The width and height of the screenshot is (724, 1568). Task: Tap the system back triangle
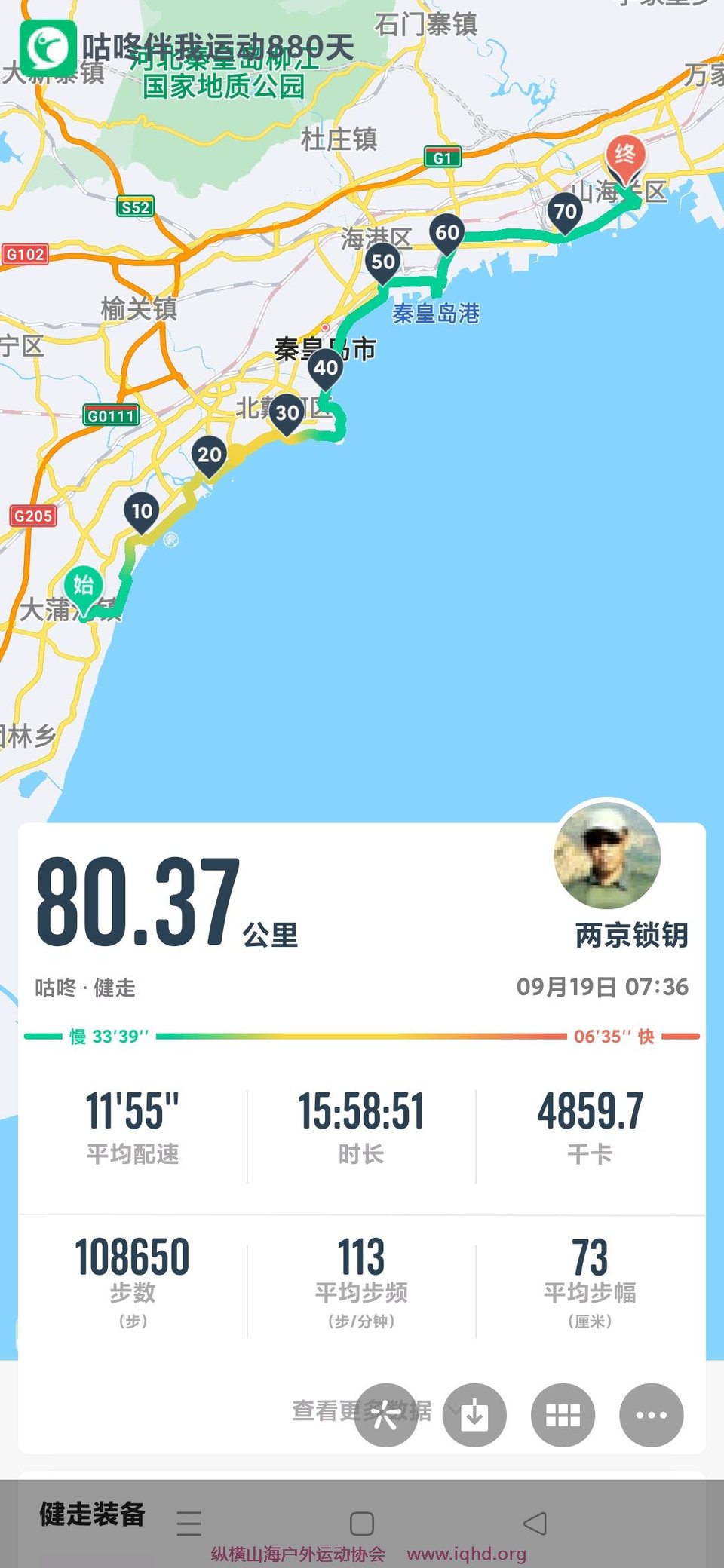point(535,1523)
